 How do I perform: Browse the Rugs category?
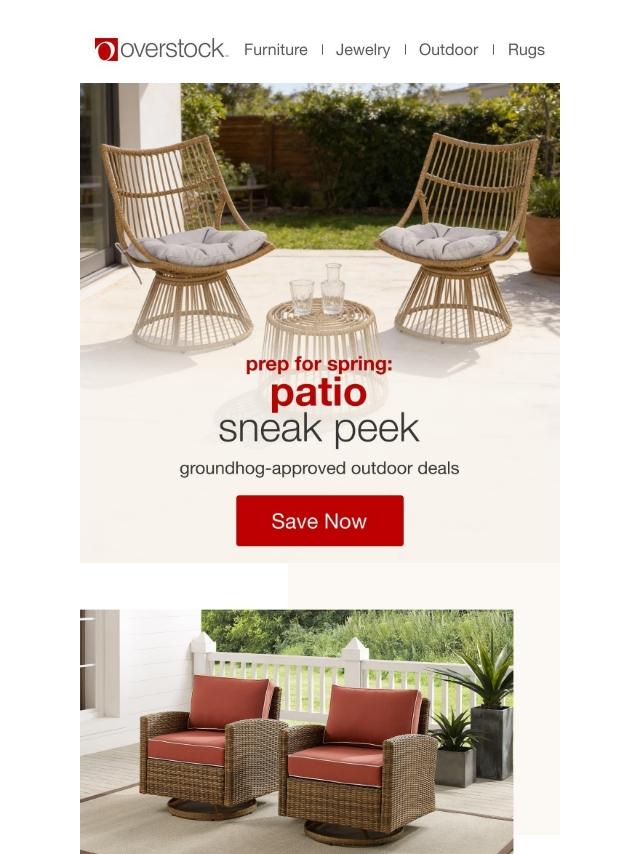coord(526,49)
